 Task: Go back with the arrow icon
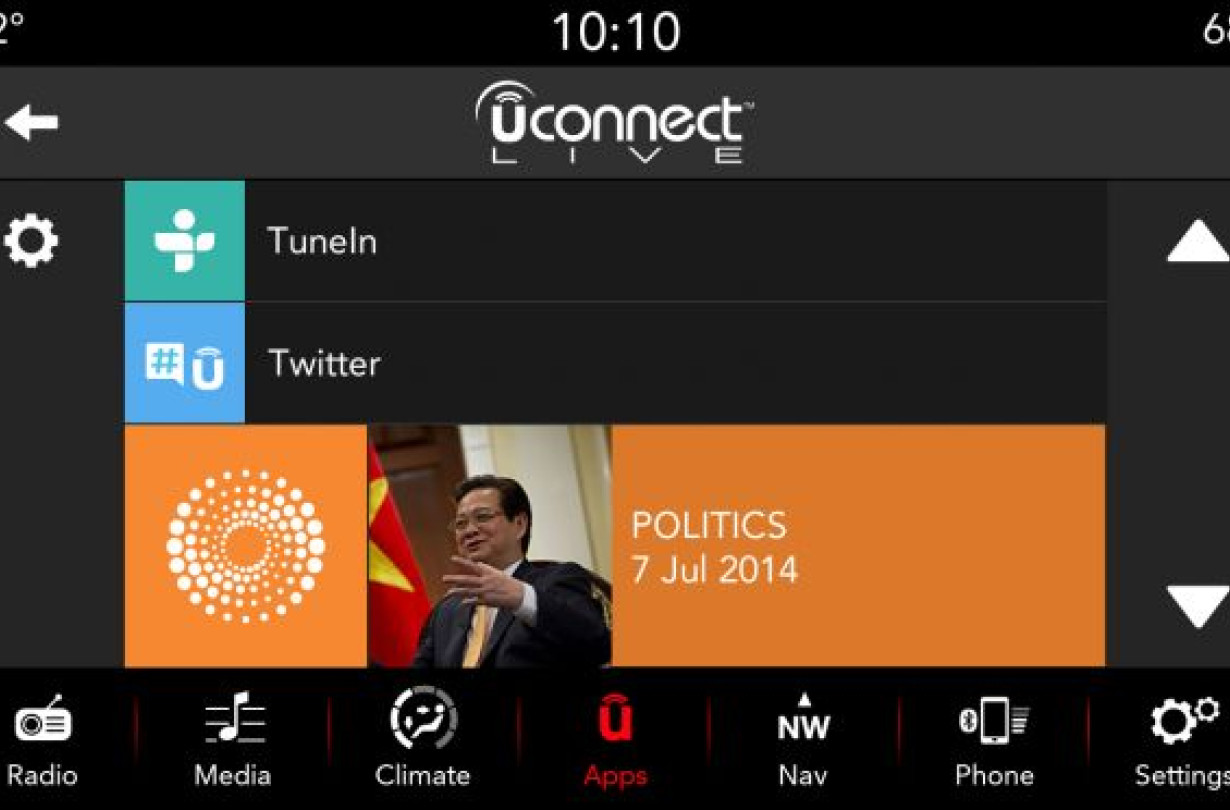click(x=32, y=123)
